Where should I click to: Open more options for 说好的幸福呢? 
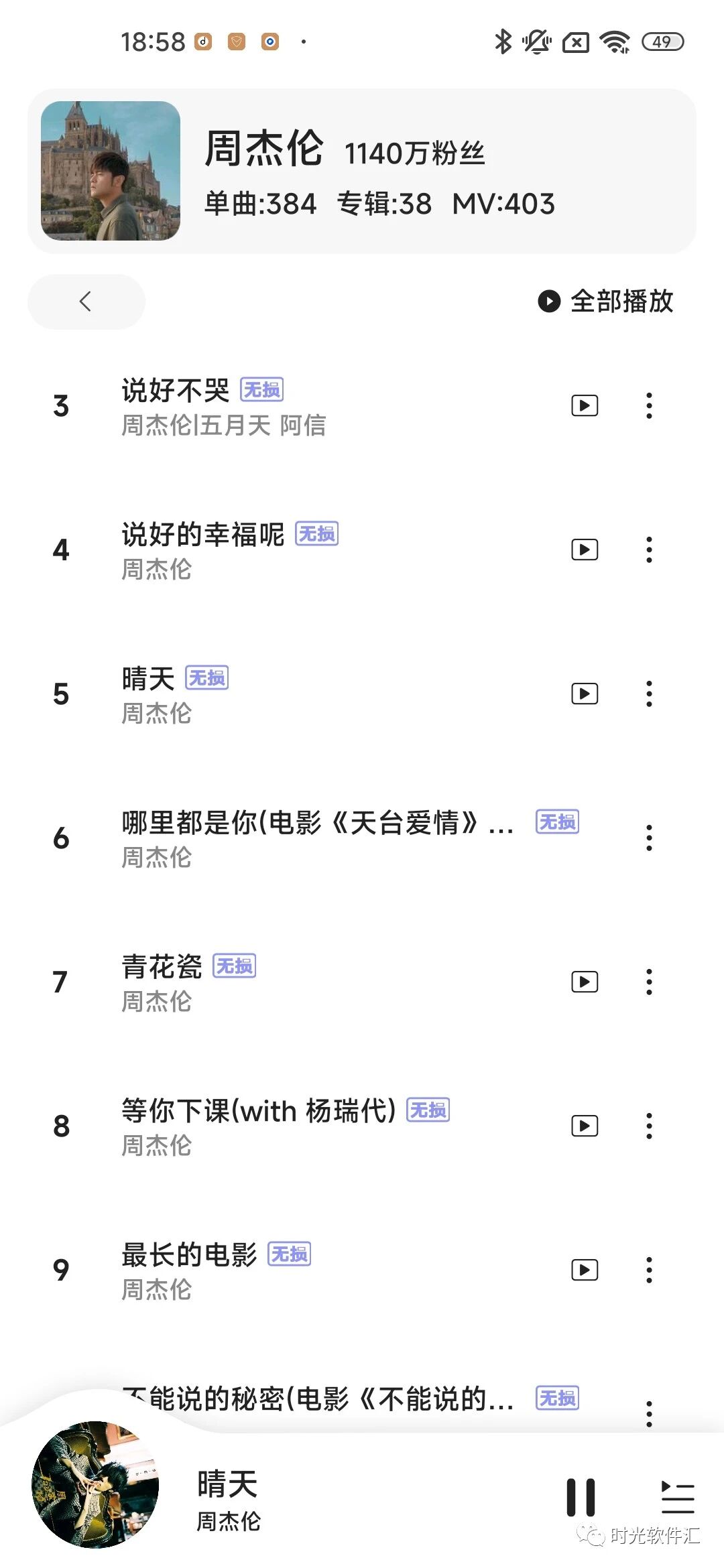pos(649,550)
